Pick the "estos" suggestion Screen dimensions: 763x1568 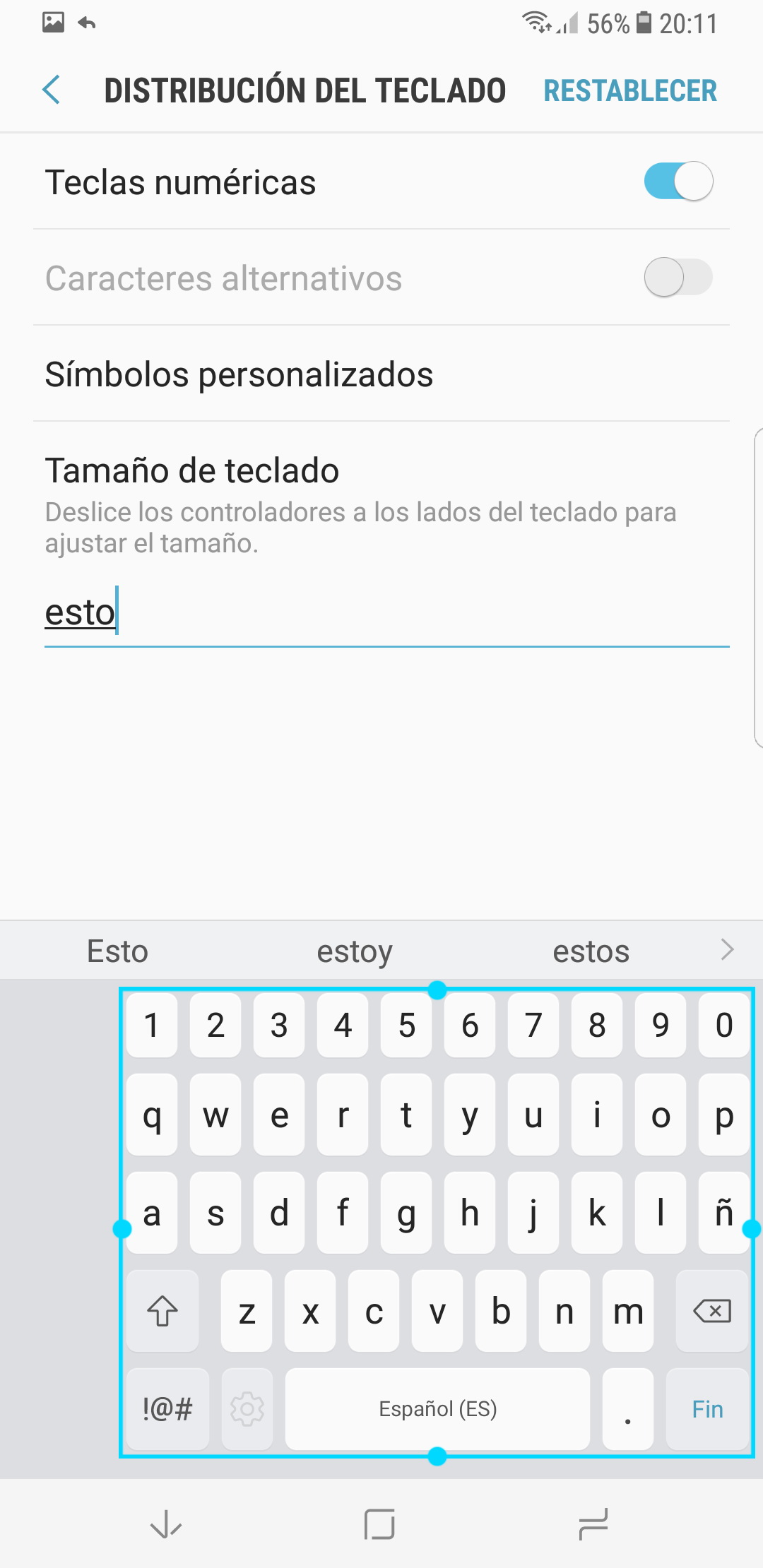[x=591, y=951]
